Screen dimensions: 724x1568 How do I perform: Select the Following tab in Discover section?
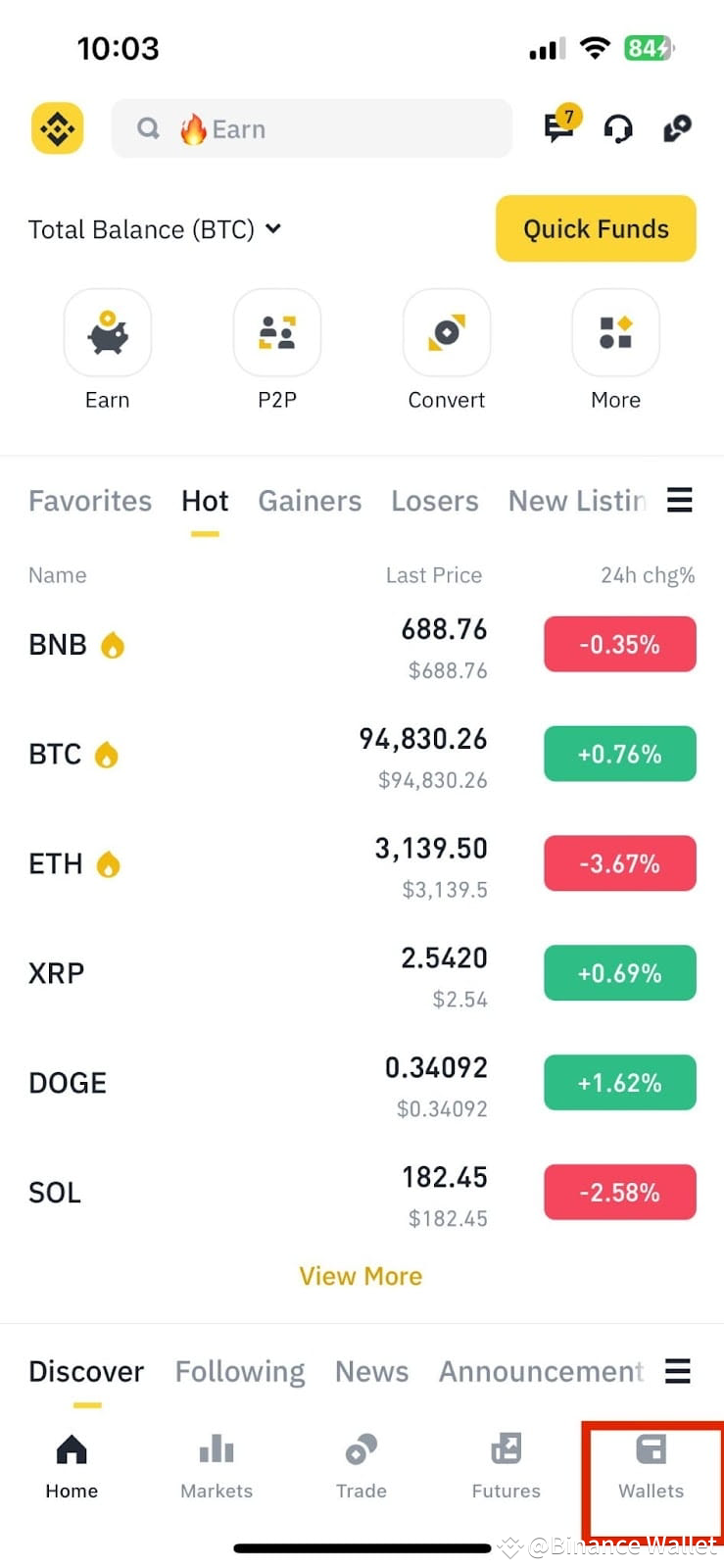pos(240,1371)
